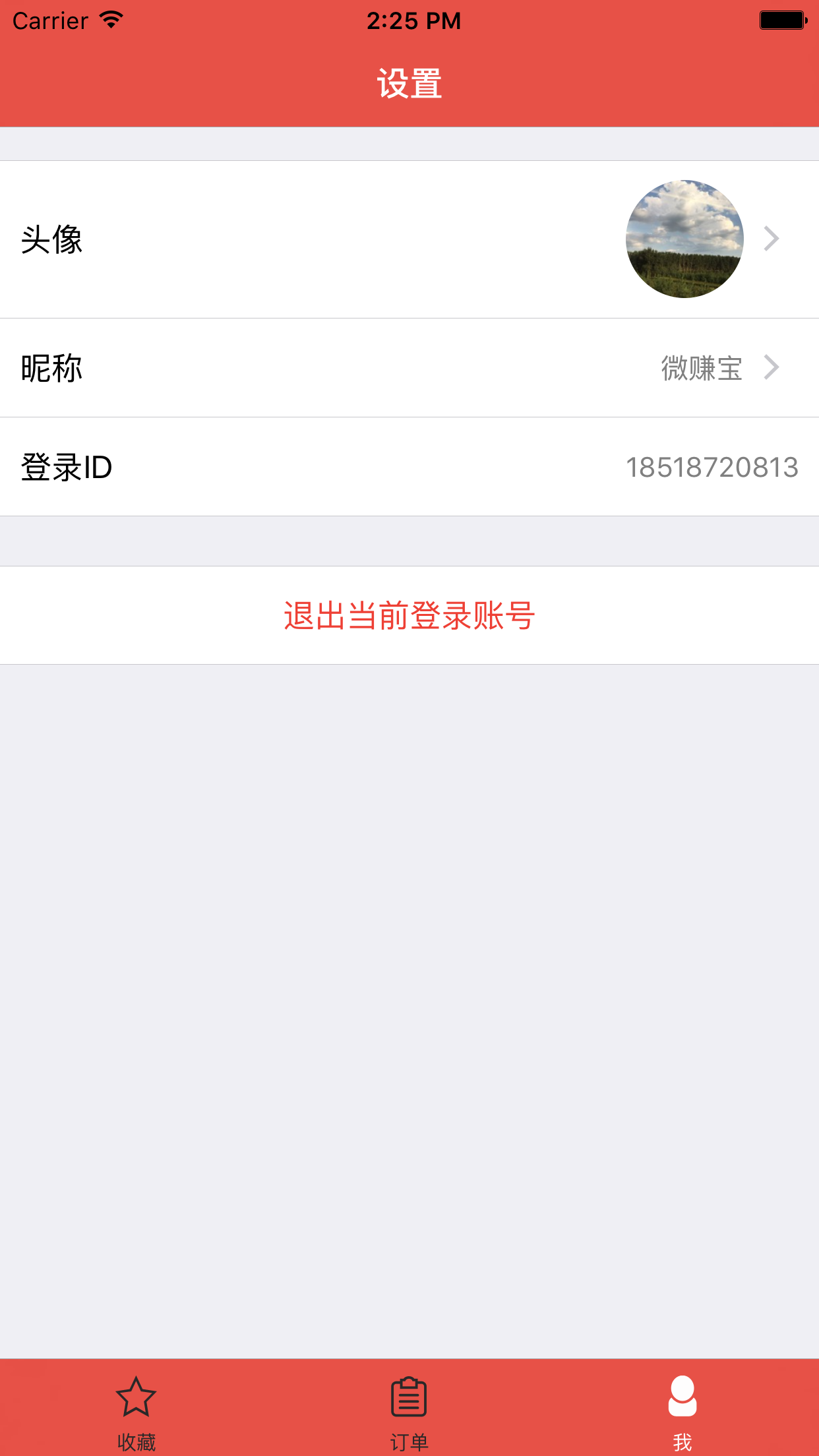The image size is (819, 1456).
Task: Click the Wi-Fi icon in status bar
Action: 109,20
